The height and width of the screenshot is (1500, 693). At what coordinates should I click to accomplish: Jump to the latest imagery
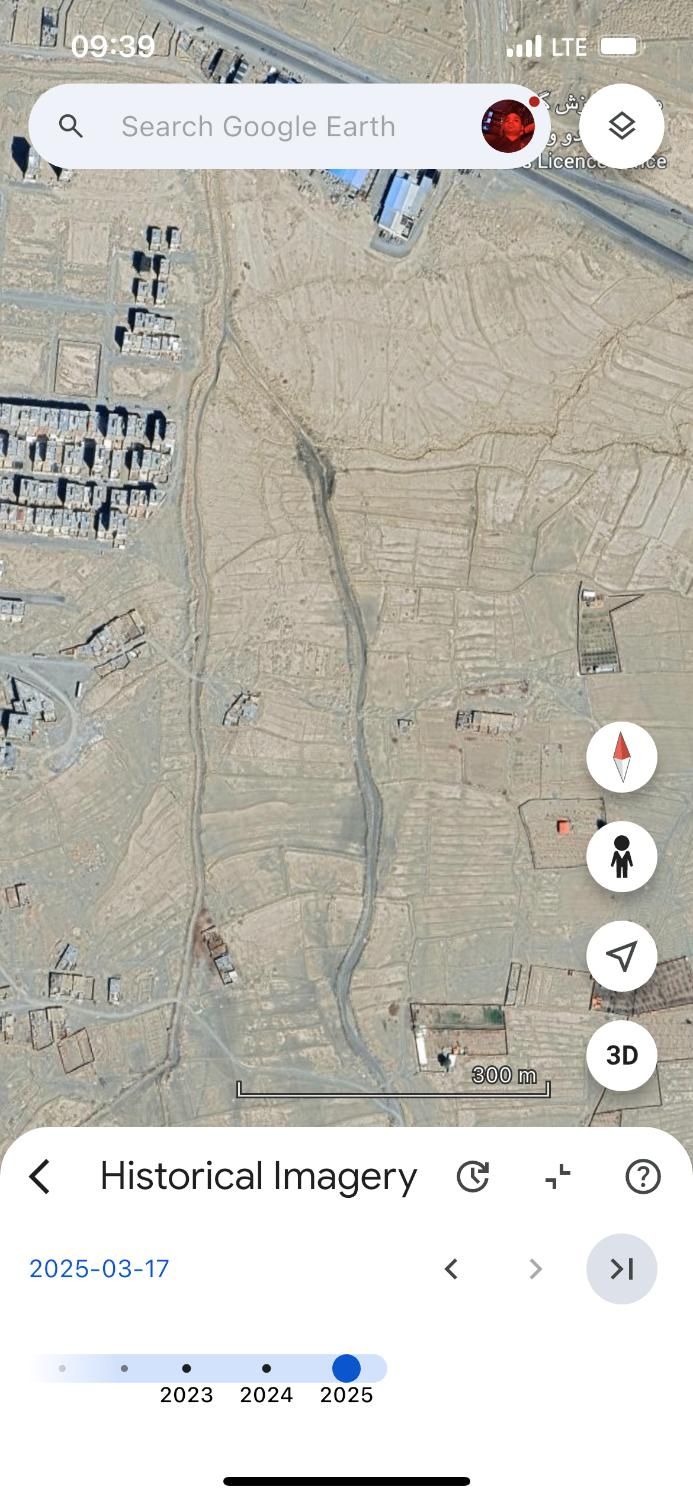pos(622,1269)
